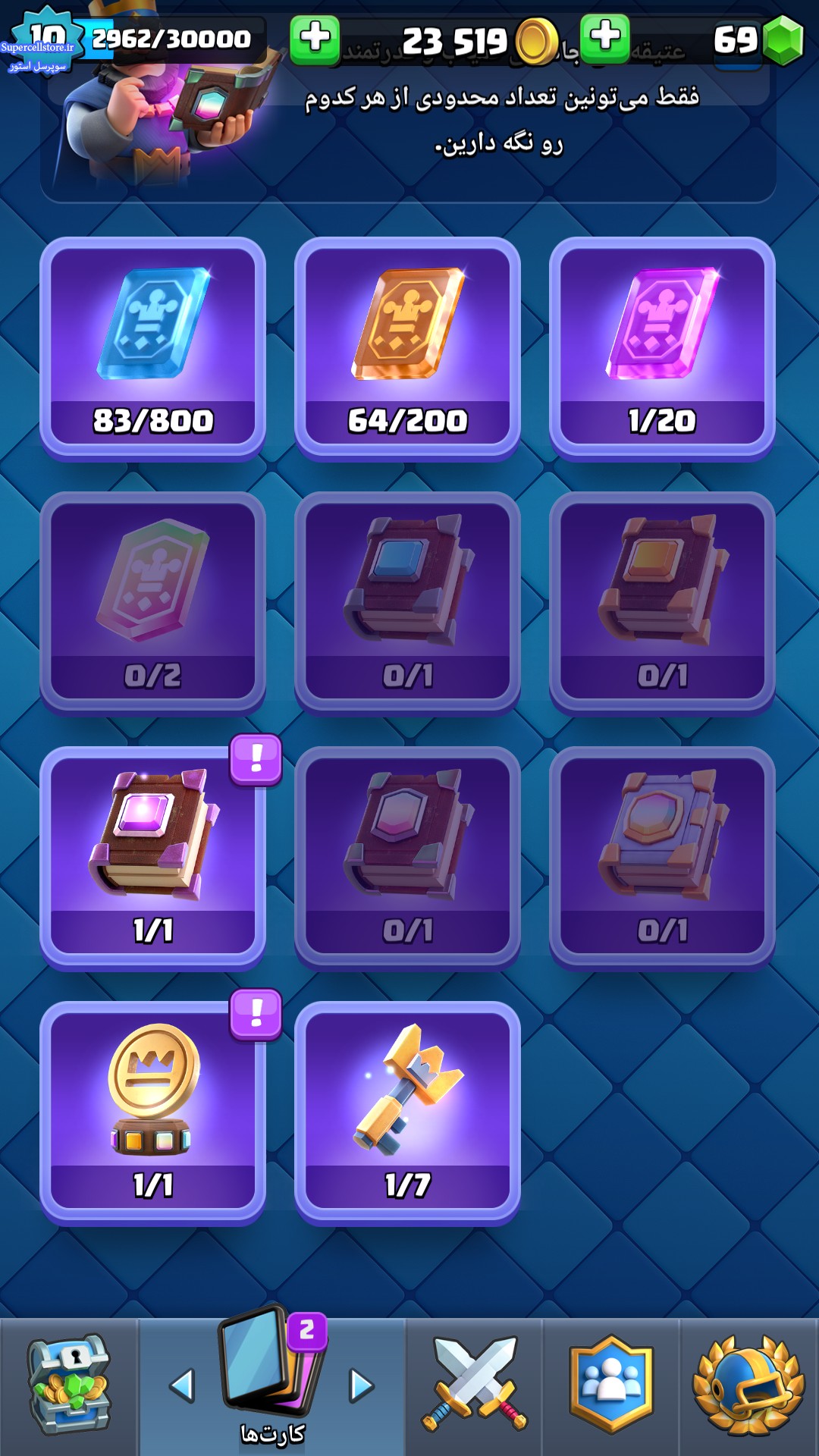Open the blue book of cards 0/1

tap(407, 603)
